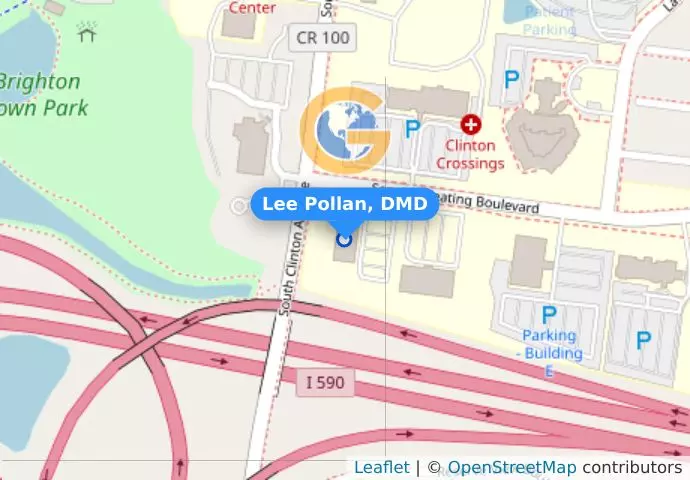This screenshot has height=480, width=690.
Task: Open the Leaflet attribution link
Action: click(x=381, y=467)
